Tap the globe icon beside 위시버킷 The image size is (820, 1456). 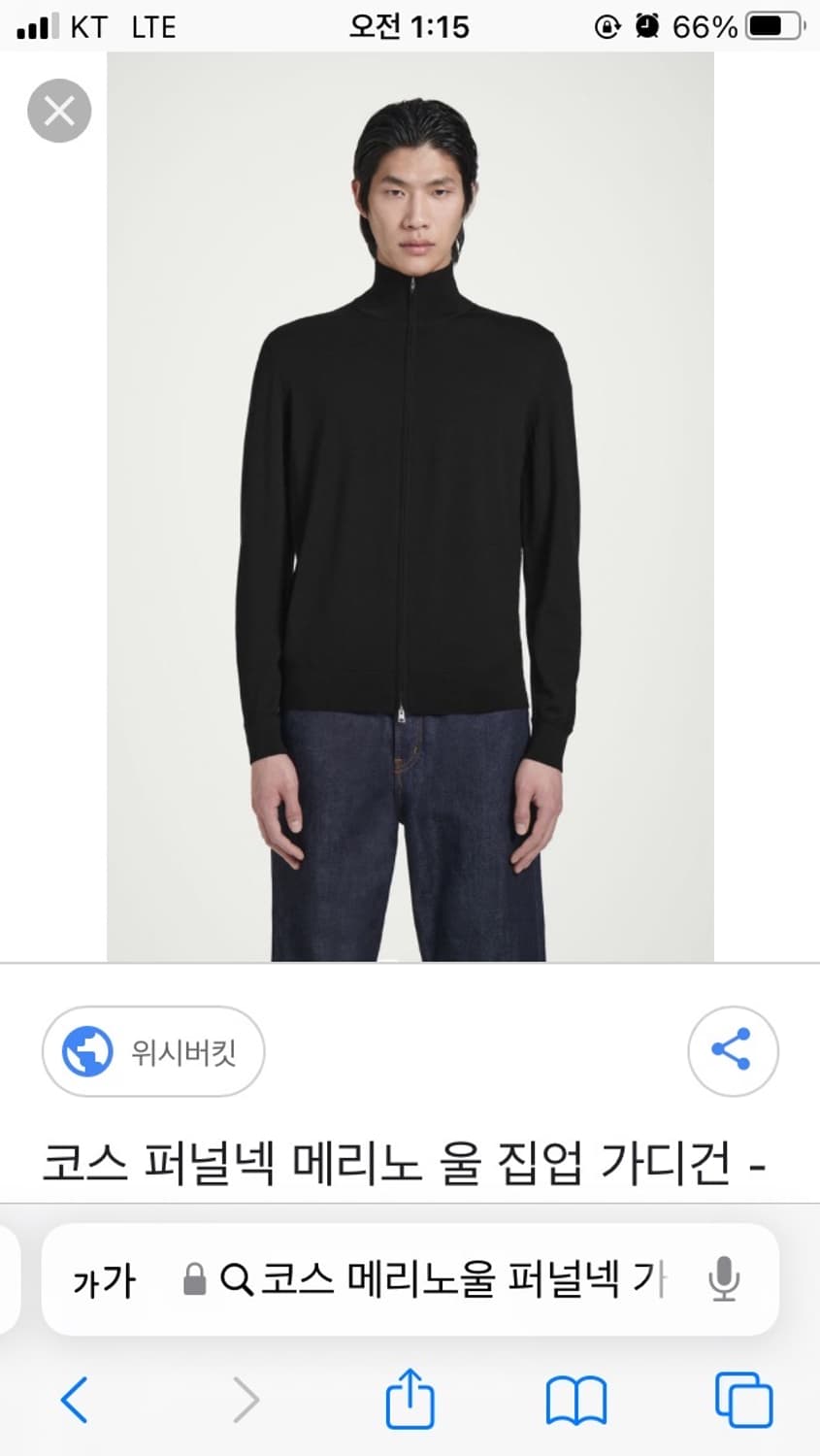point(86,1051)
